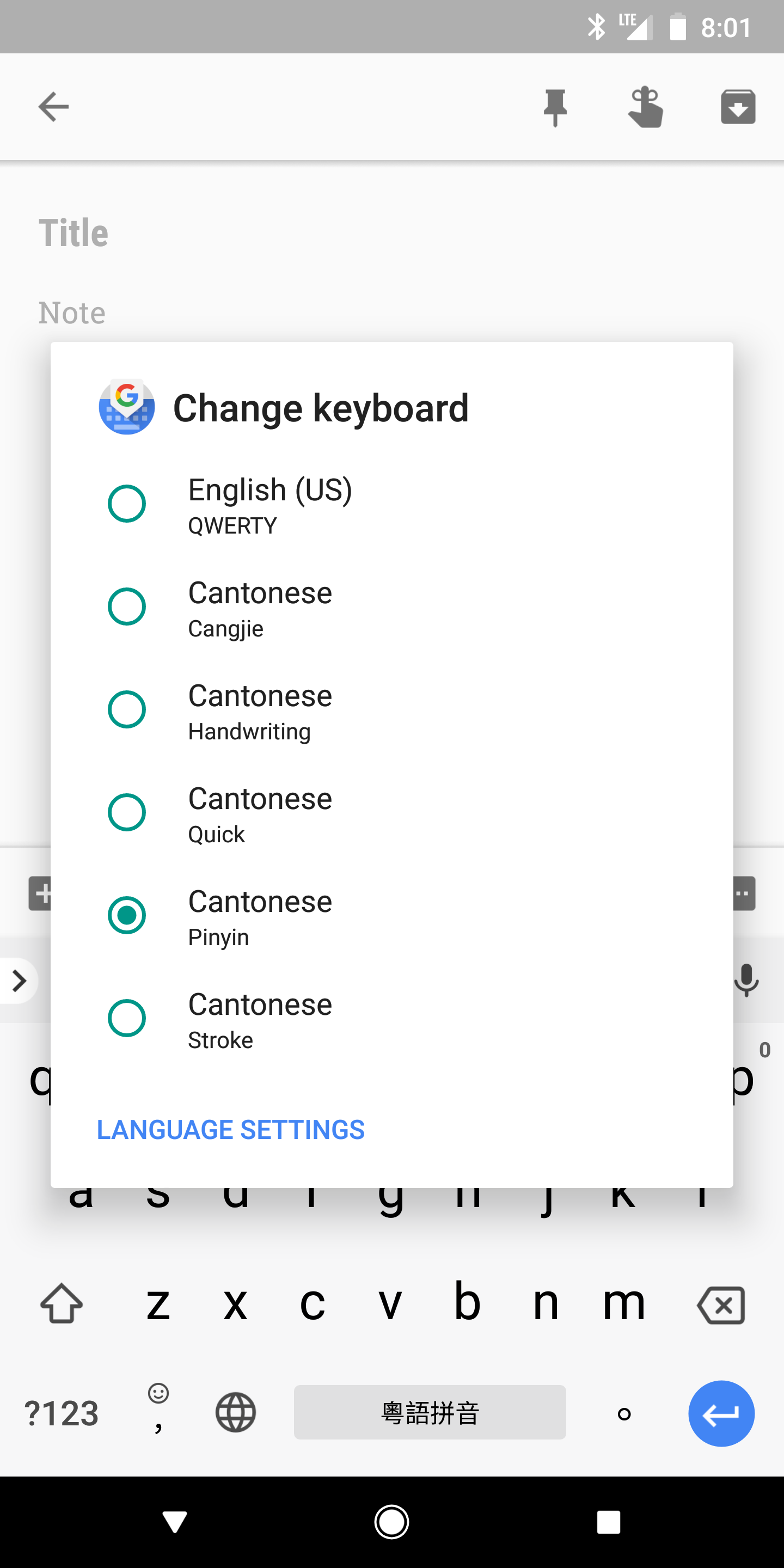Switch to Cantonese Handwriting input
The height and width of the screenshot is (1568, 784).
[391, 710]
